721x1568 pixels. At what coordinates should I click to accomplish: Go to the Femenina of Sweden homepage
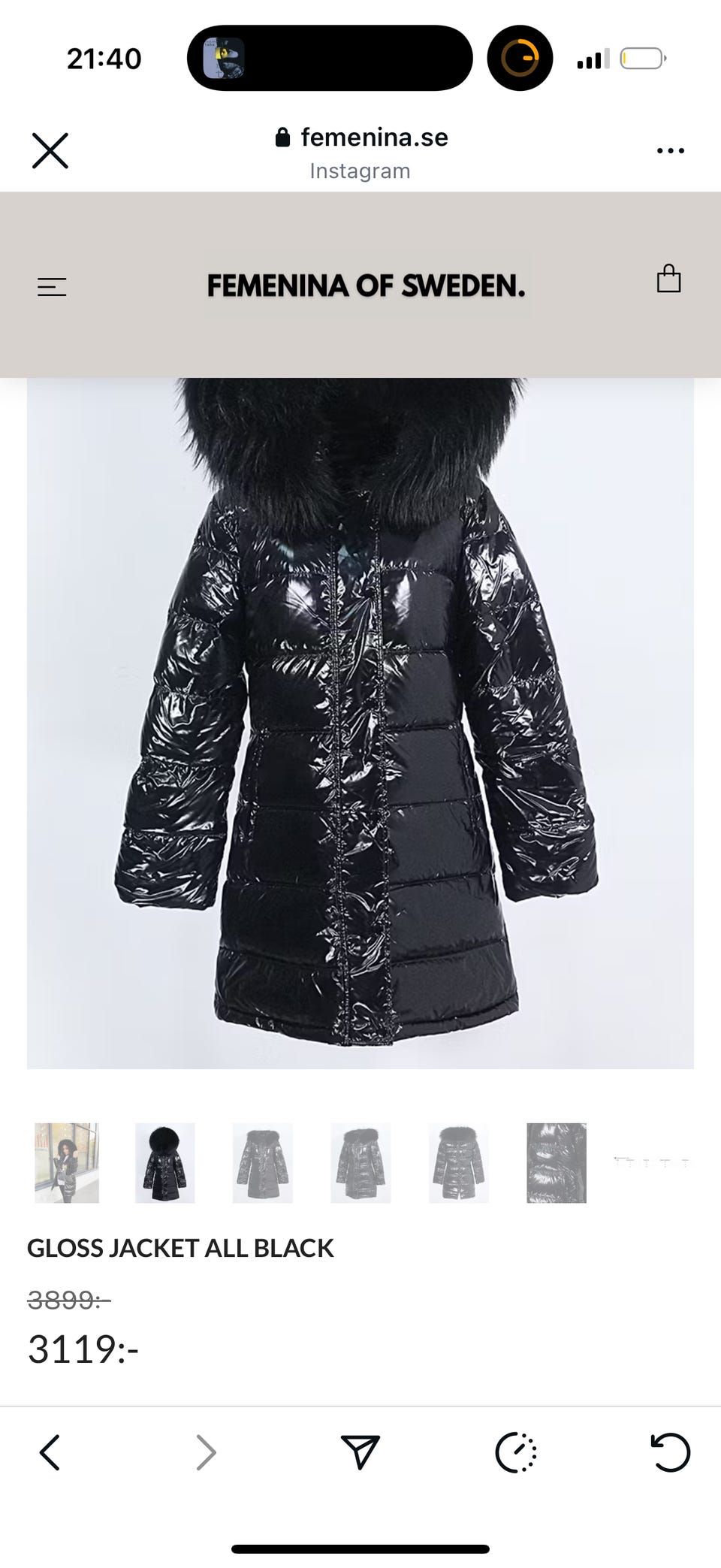[366, 286]
